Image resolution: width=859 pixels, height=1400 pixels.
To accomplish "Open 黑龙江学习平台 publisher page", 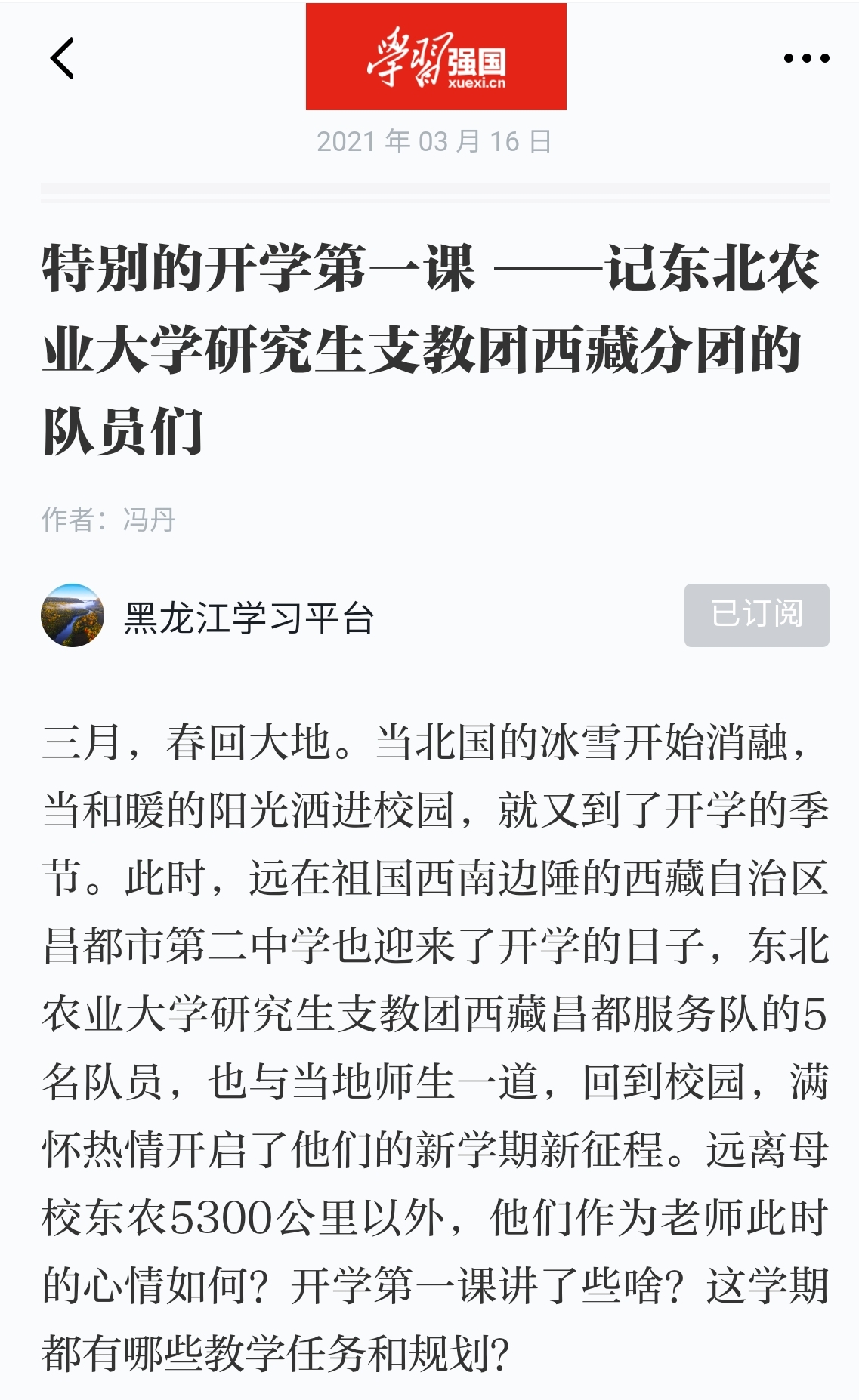I will 248,618.
